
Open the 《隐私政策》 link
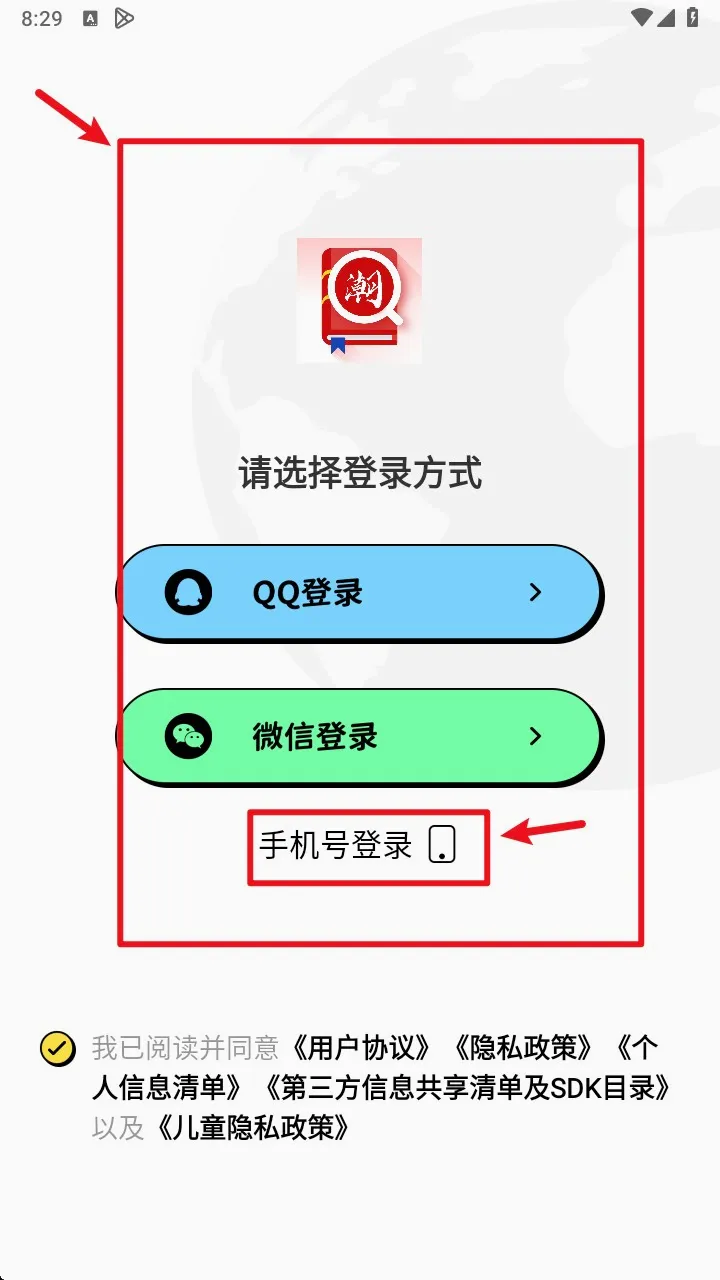click(x=520, y=1048)
